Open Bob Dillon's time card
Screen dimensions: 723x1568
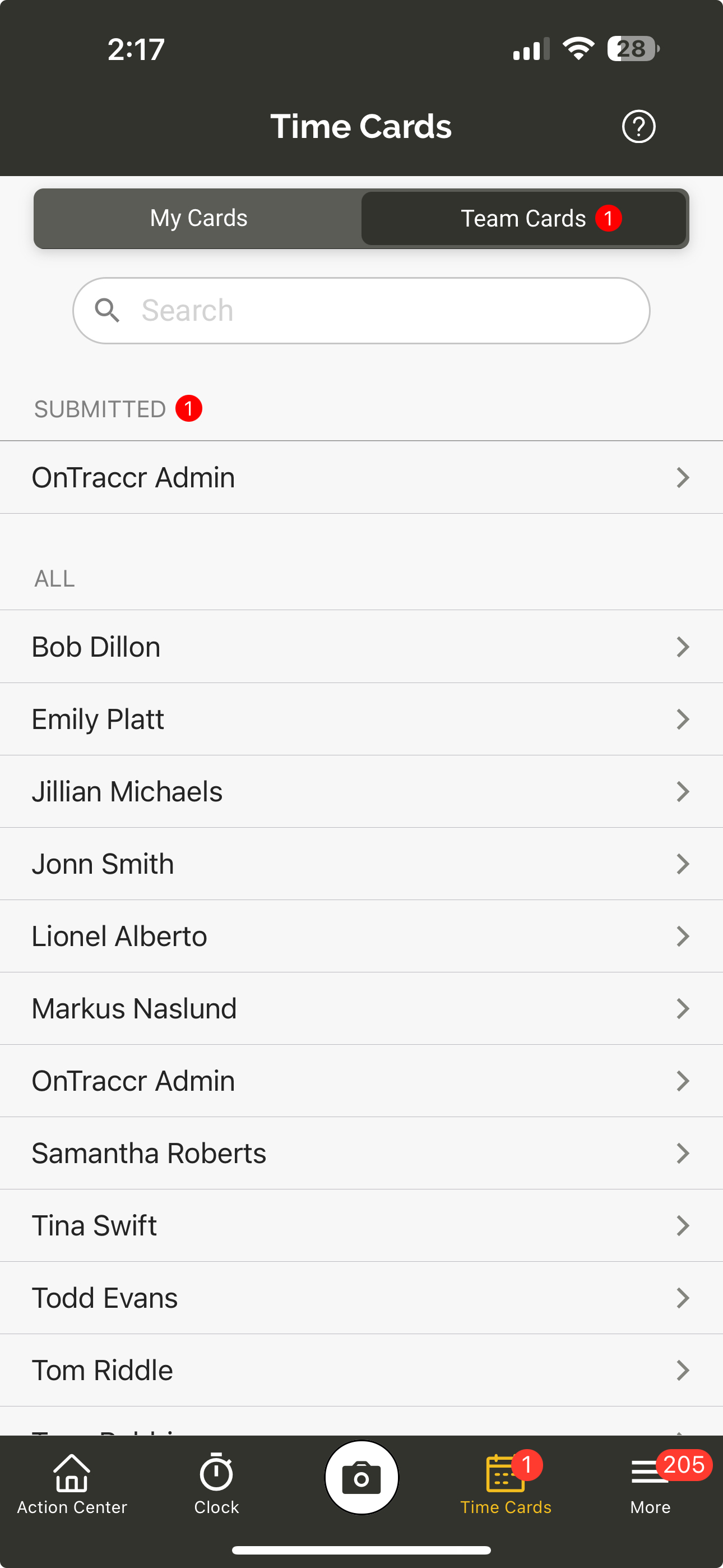361,647
